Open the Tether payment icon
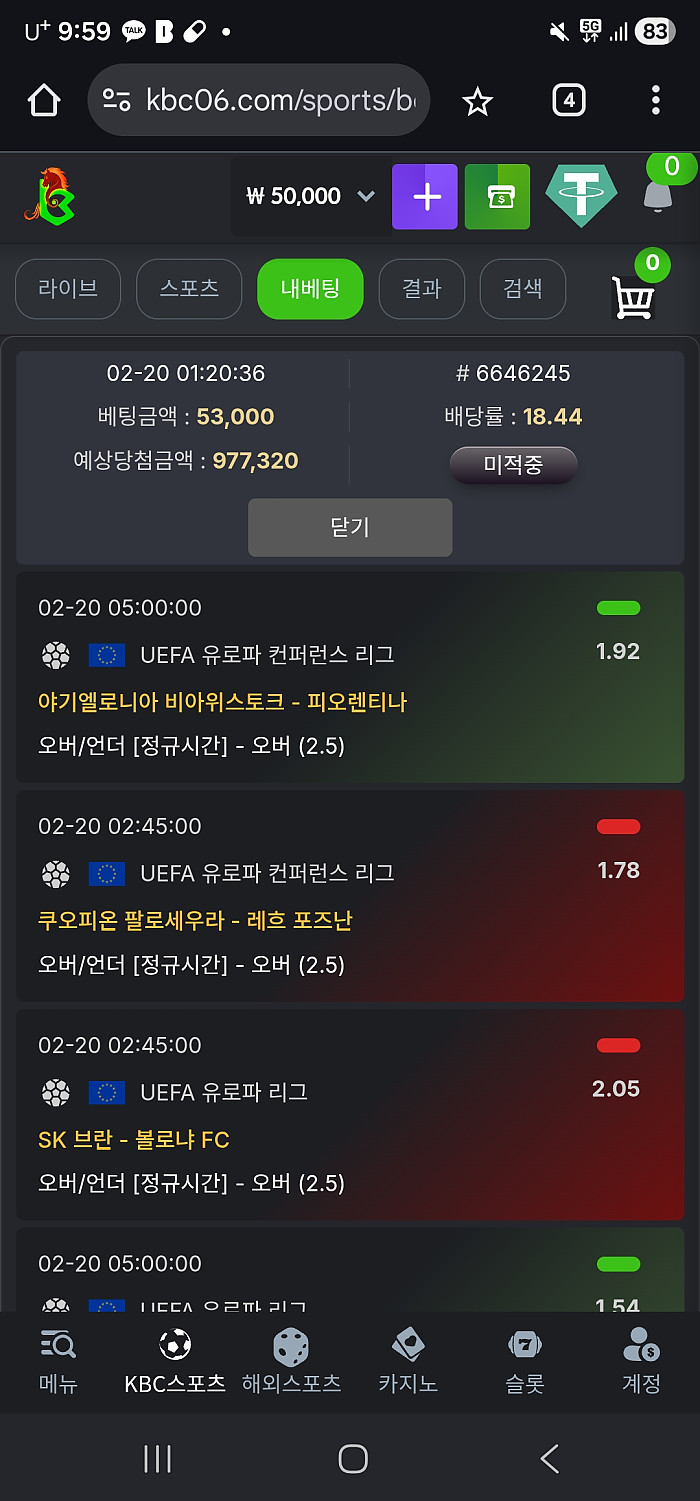This screenshot has height=1501, width=700. 581,197
